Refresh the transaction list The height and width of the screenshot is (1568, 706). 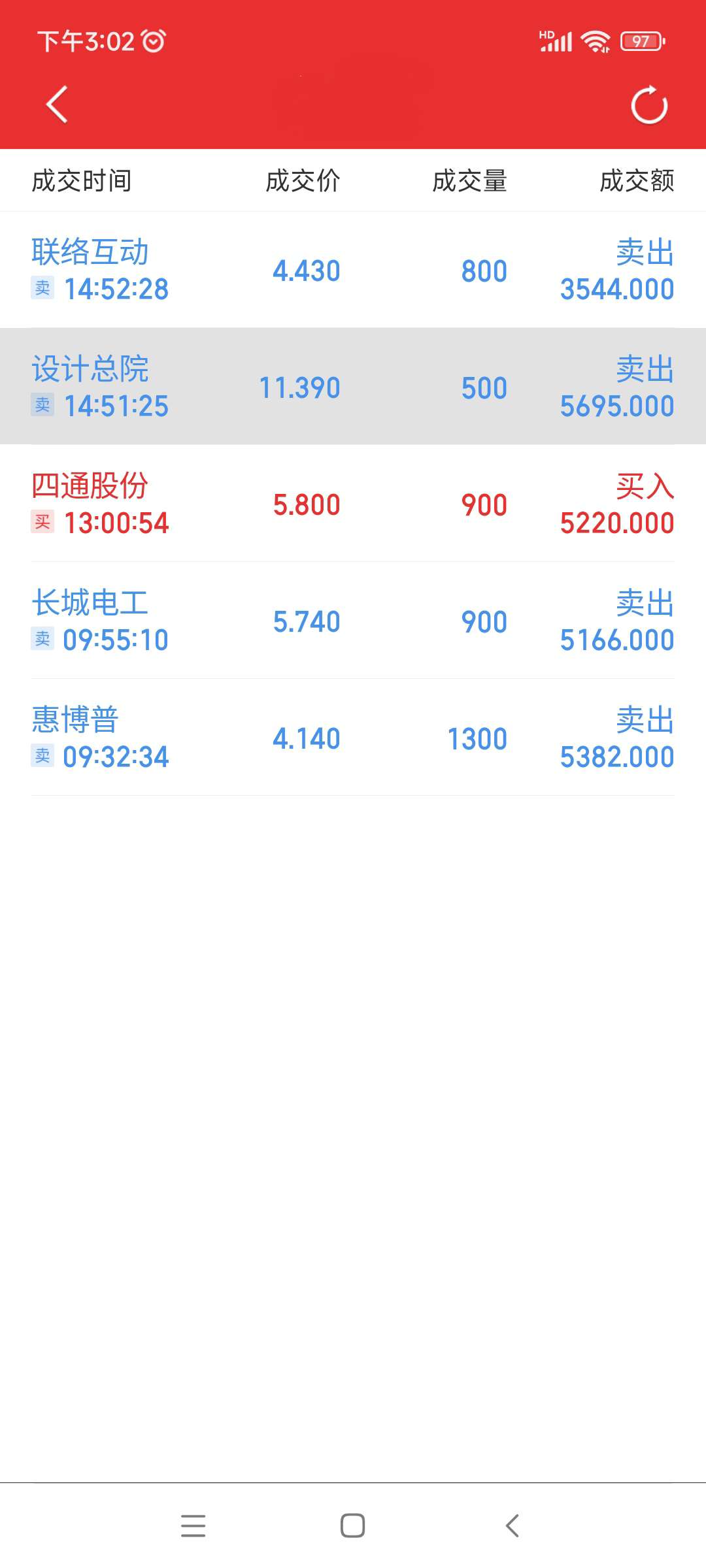(x=649, y=105)
